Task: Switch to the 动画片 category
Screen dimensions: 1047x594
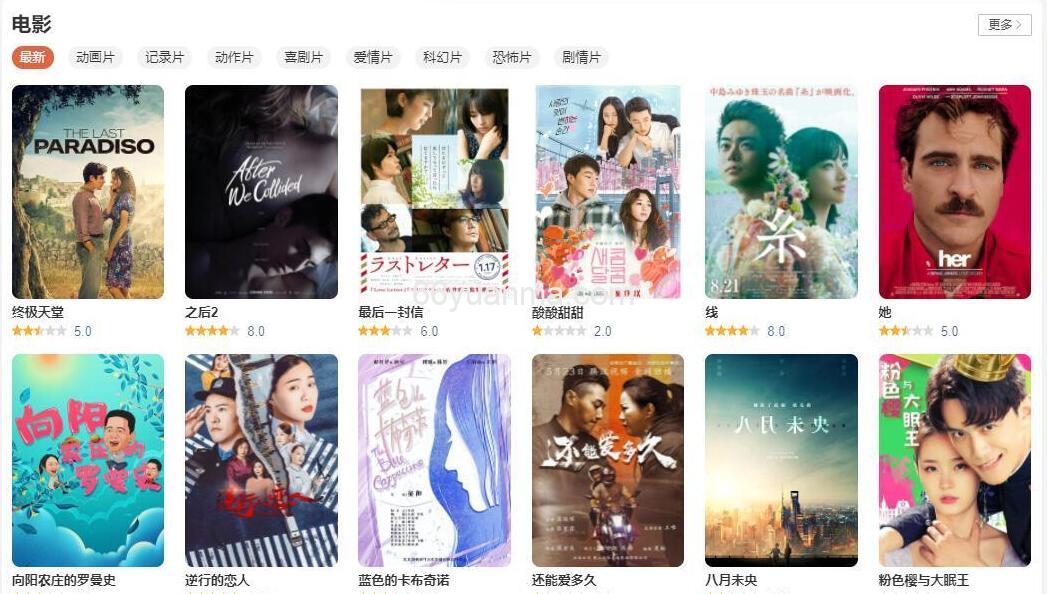Action: tap(96, 57)
